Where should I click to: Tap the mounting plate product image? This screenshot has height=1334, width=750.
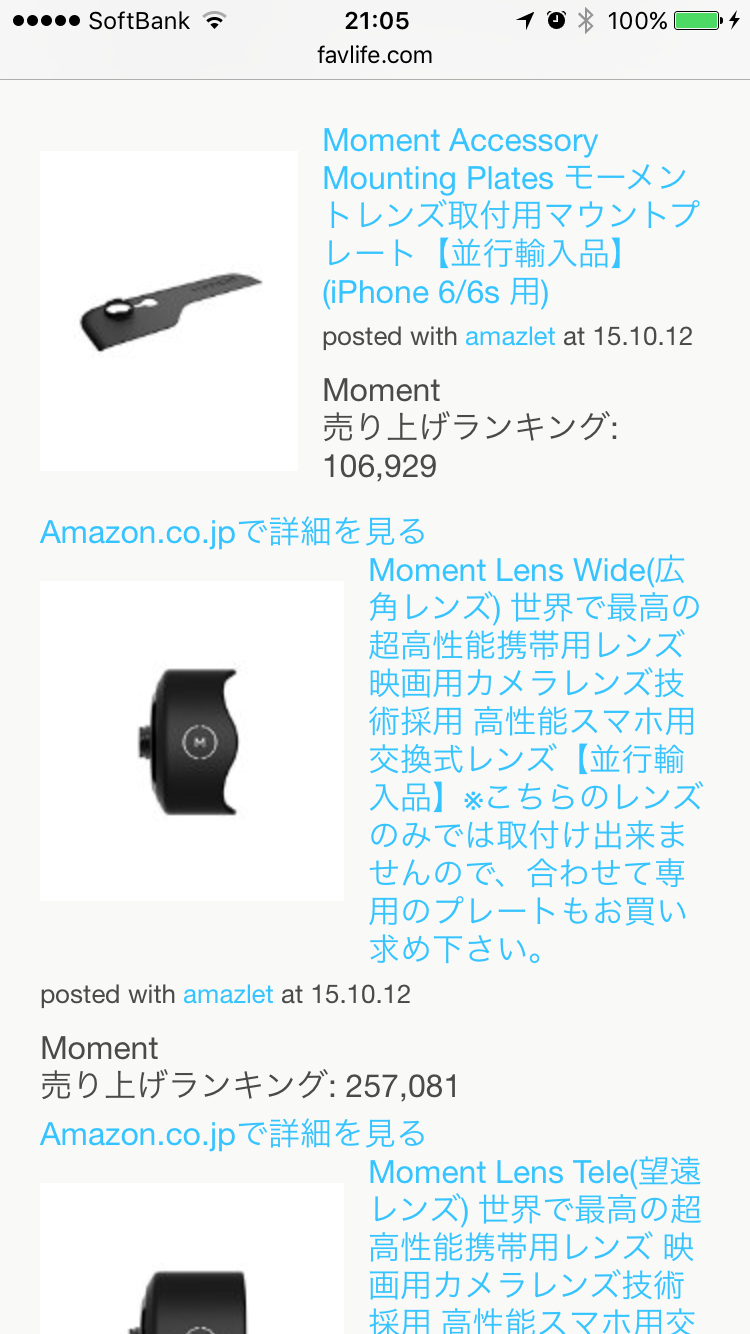(169, 311)
